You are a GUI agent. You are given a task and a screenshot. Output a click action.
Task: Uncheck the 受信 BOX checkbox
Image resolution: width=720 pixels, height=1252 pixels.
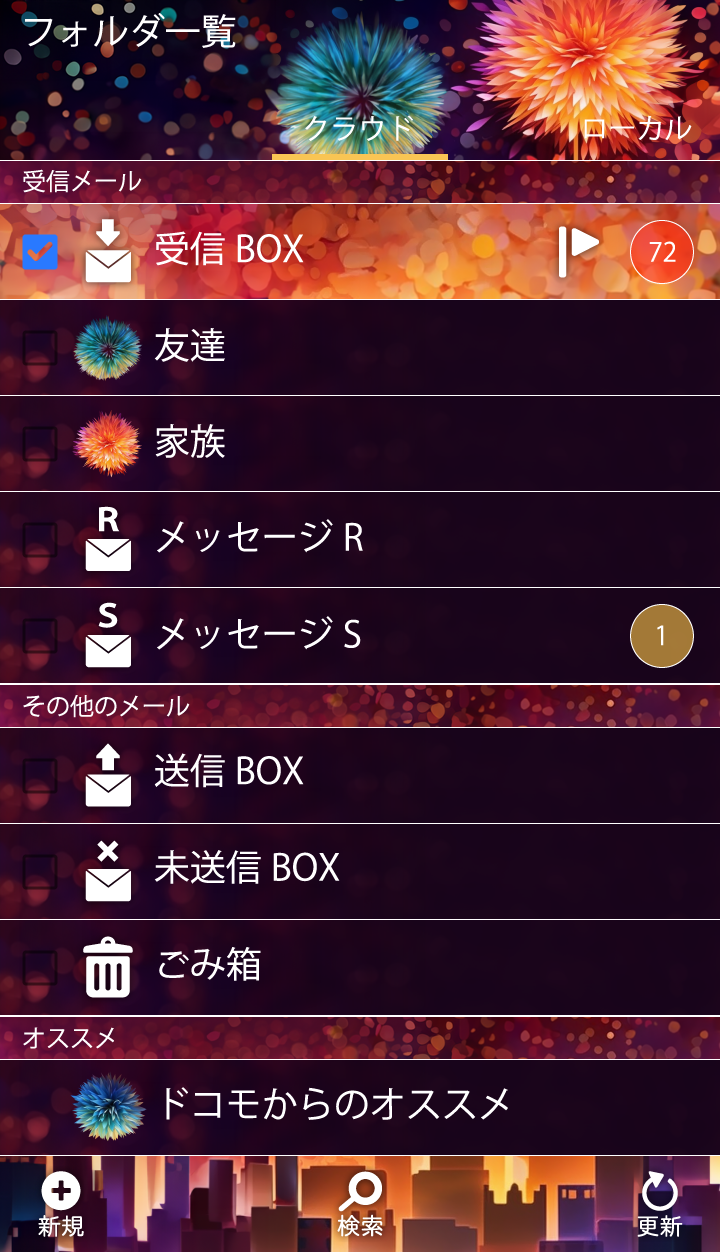point(40,251)
